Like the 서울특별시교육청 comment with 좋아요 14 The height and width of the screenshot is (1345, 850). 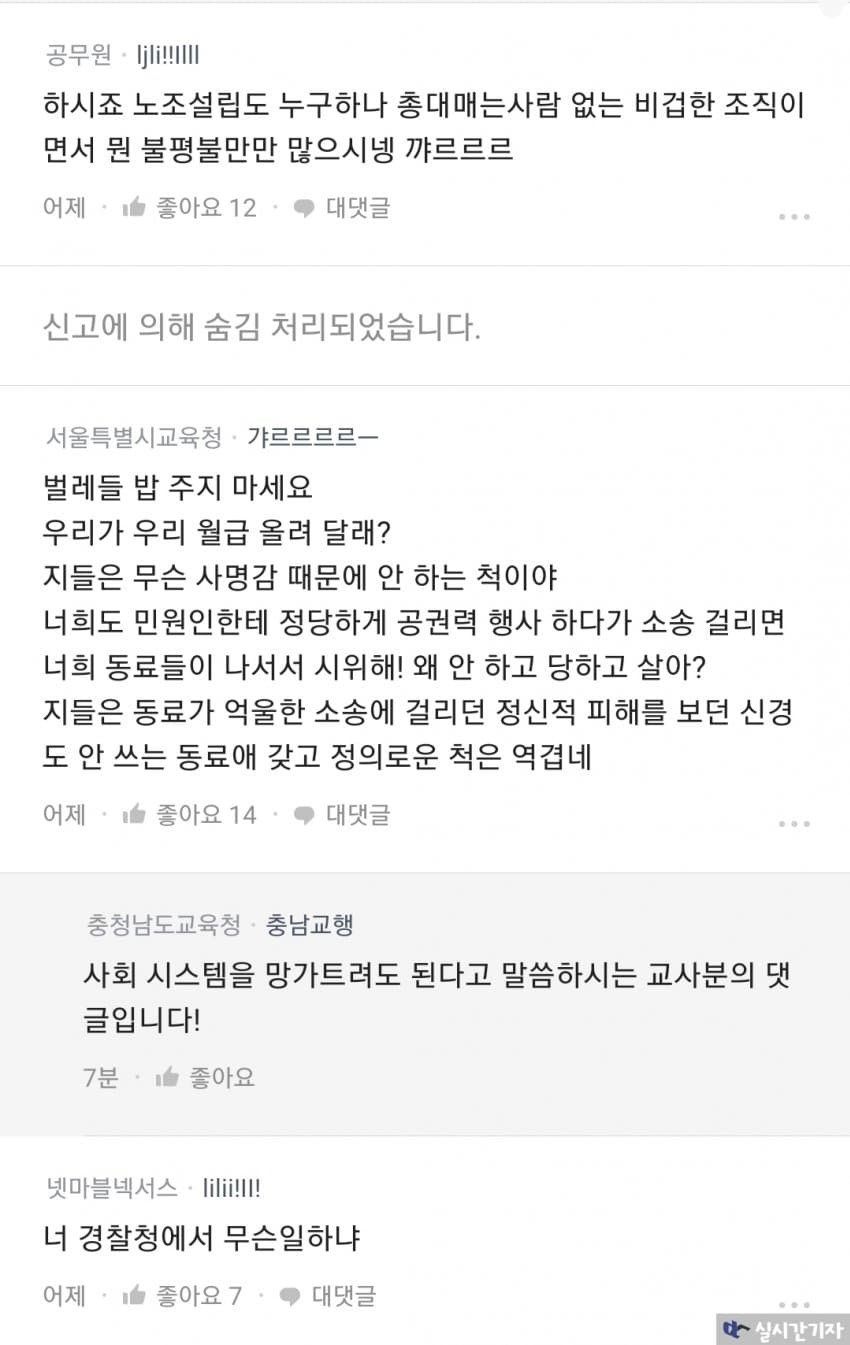[189, 815]
